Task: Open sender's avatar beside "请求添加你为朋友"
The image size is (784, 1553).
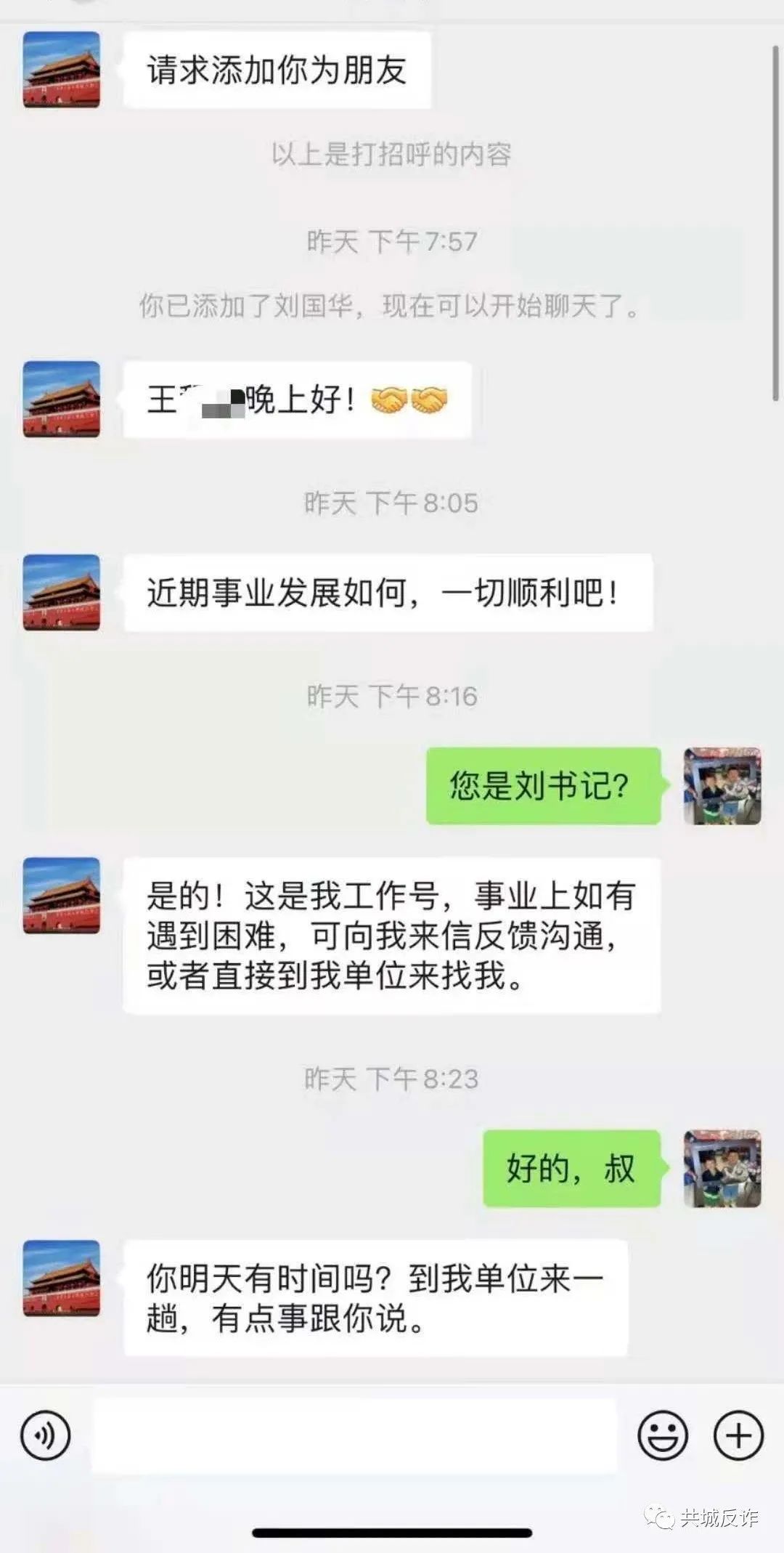Action: (x=62, y=70)
